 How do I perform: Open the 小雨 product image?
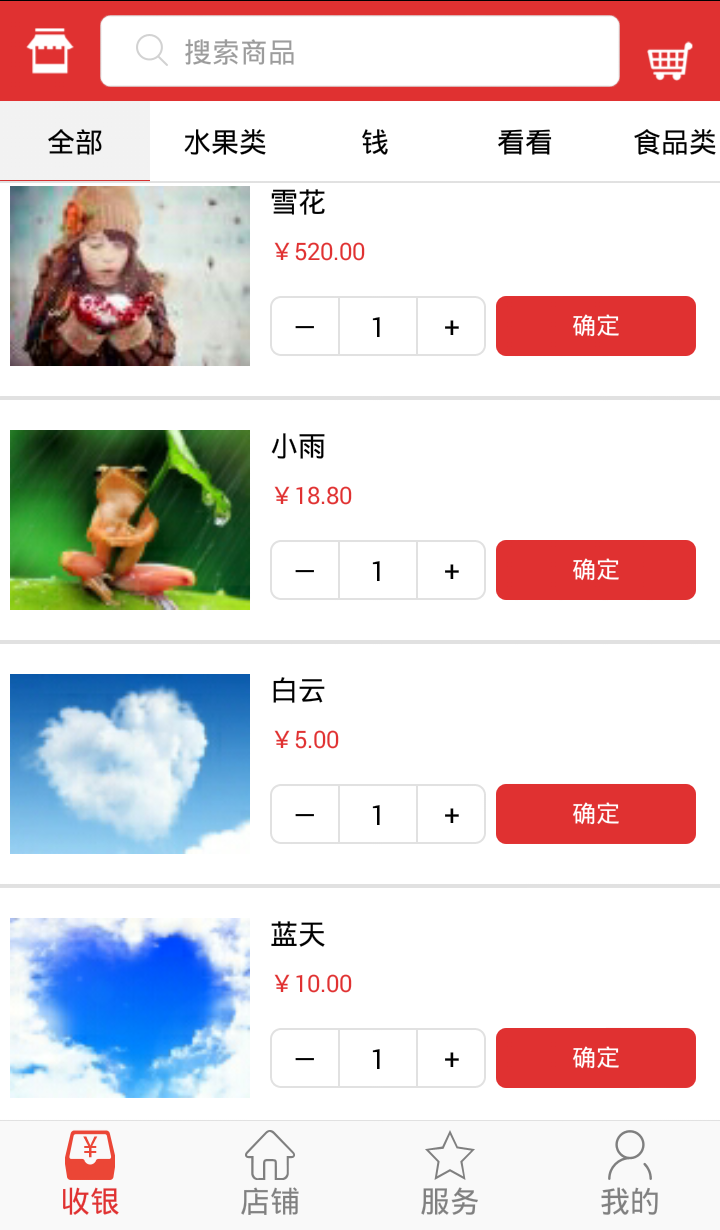pyautogui.click(x=130, y=520)
